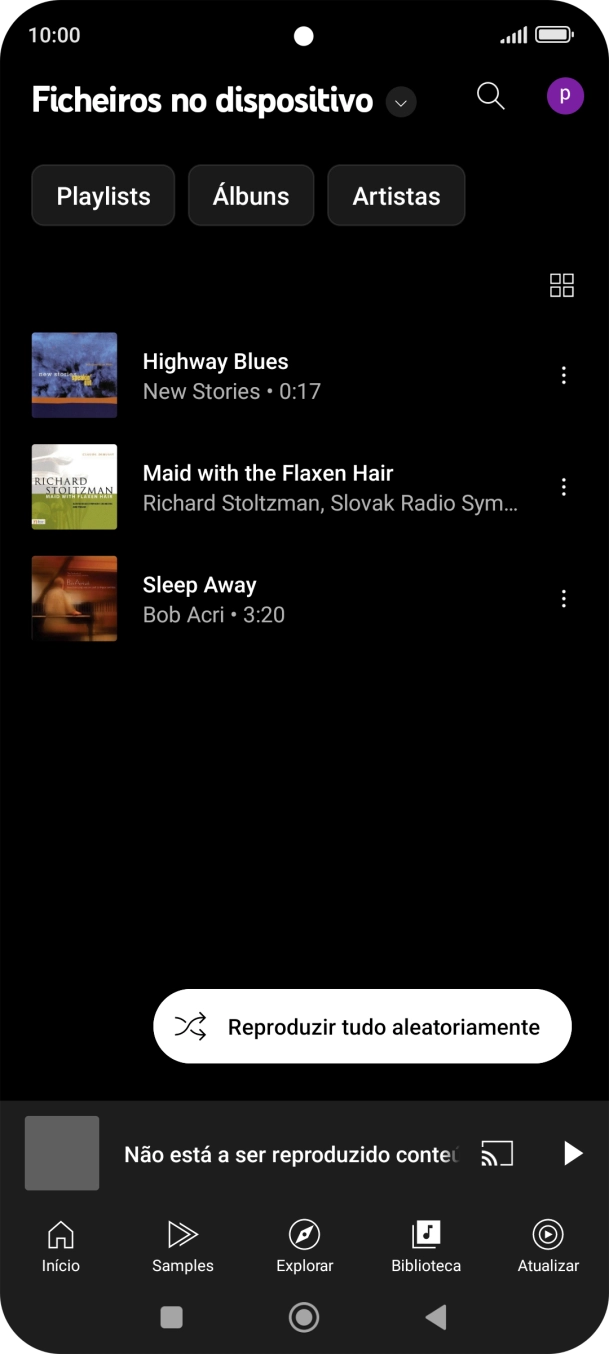Tap the mini player play button

pyautogui.click(x=572, y=1154)
